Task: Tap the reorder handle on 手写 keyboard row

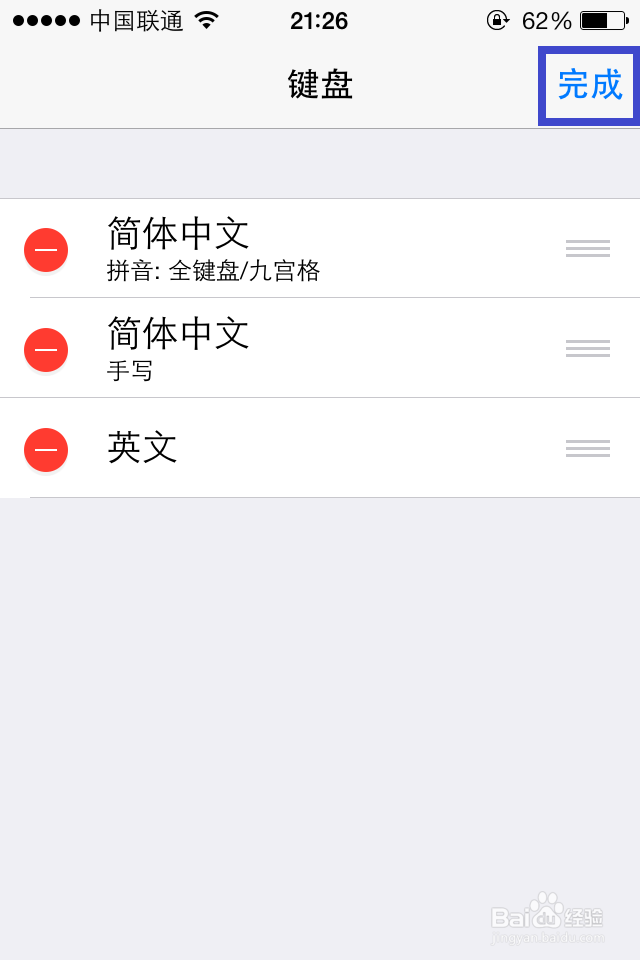Action: pyautogui.click(x=587, y=348)
